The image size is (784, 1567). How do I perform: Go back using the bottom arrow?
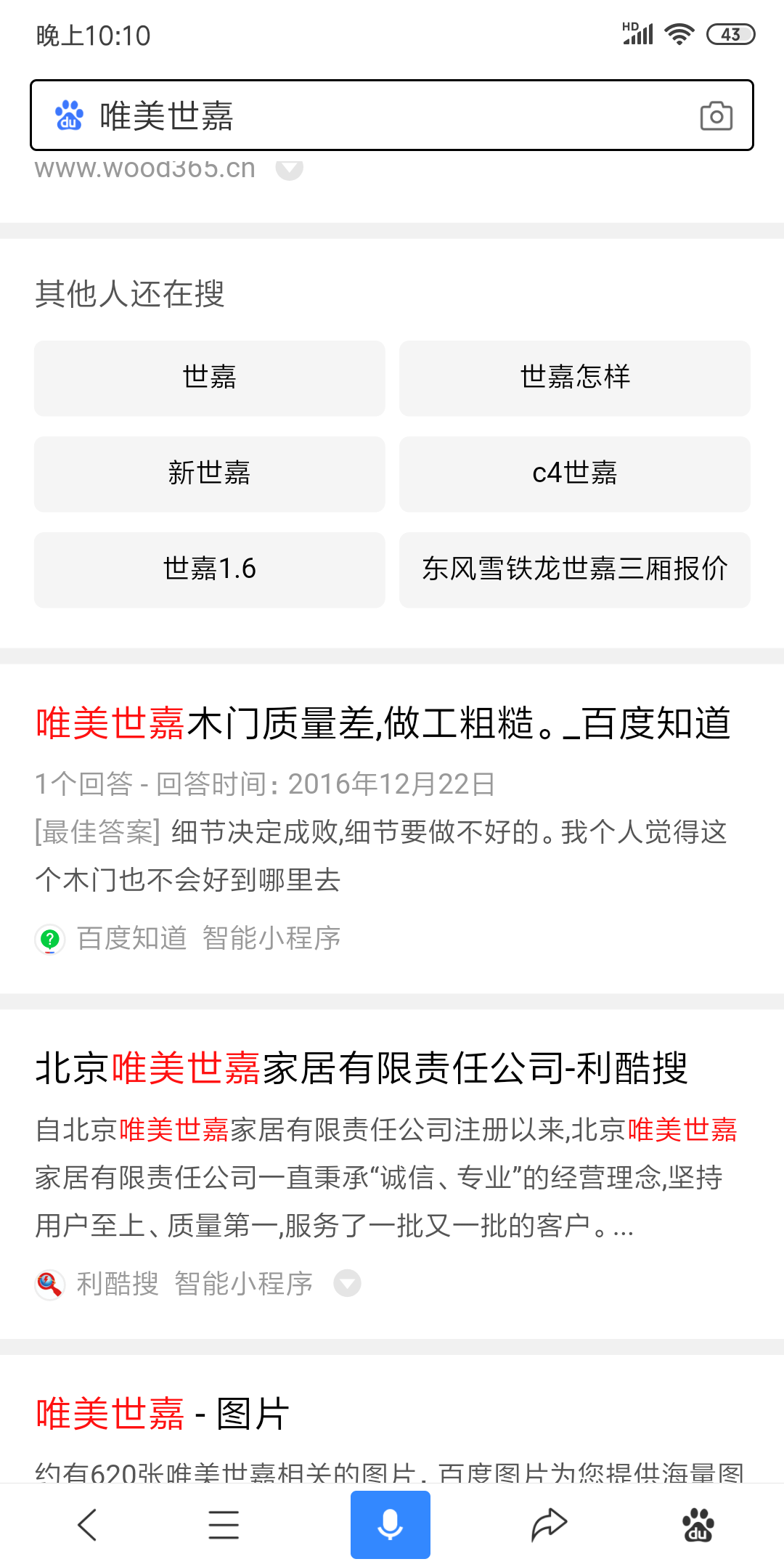pyautogui.click(x=87, y=1524)
